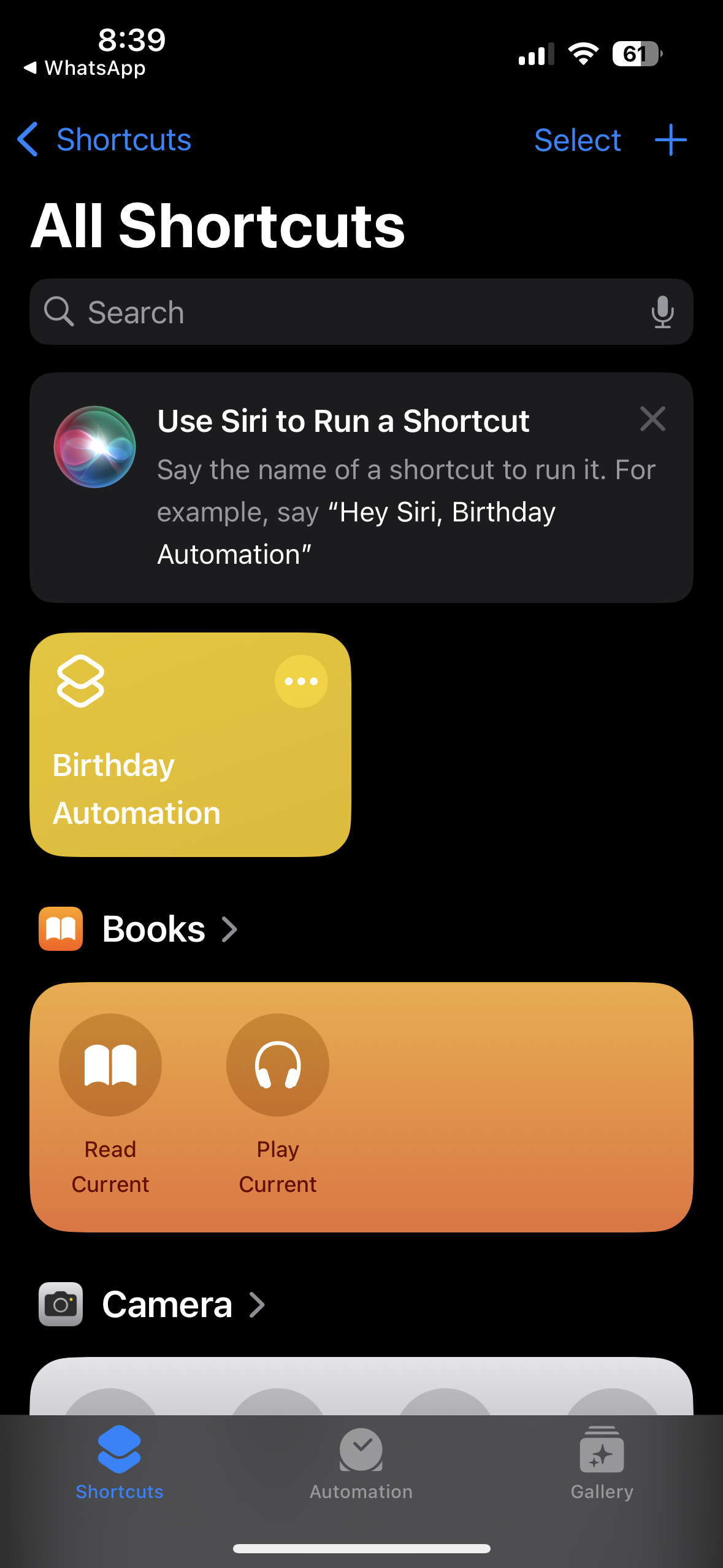The image size is (723, 1568).
Task: Switch to the Automation tab
Action: [x=361, y=1462]
